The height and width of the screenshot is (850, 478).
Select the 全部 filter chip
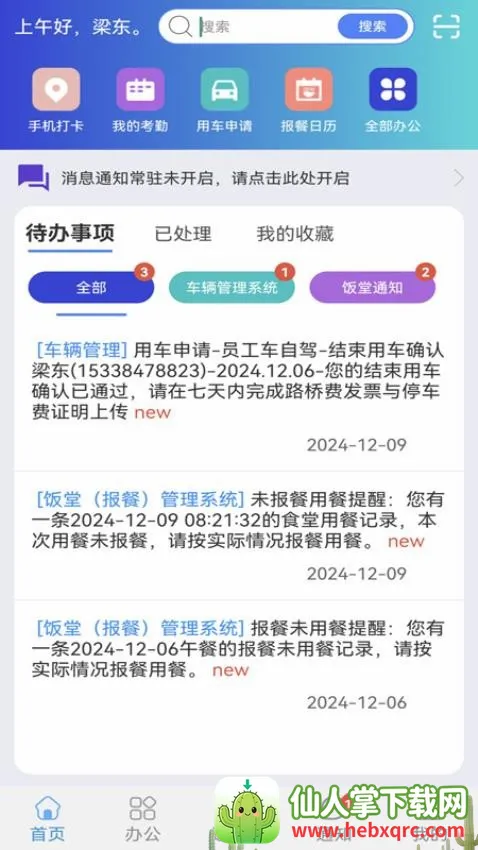(91, 287)
